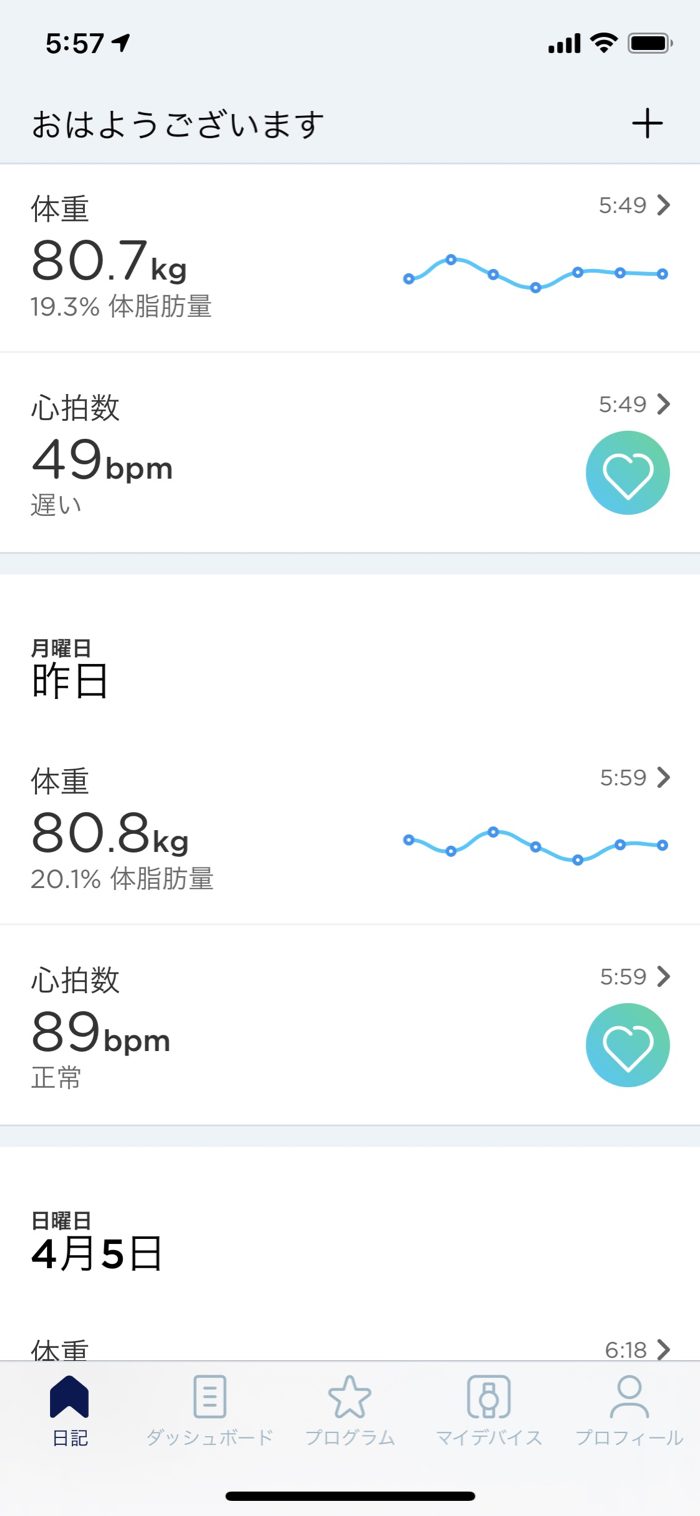Select the プロフィール tab
Image resolution: width=700 pixels, height=1516 pixels.
629,1411
